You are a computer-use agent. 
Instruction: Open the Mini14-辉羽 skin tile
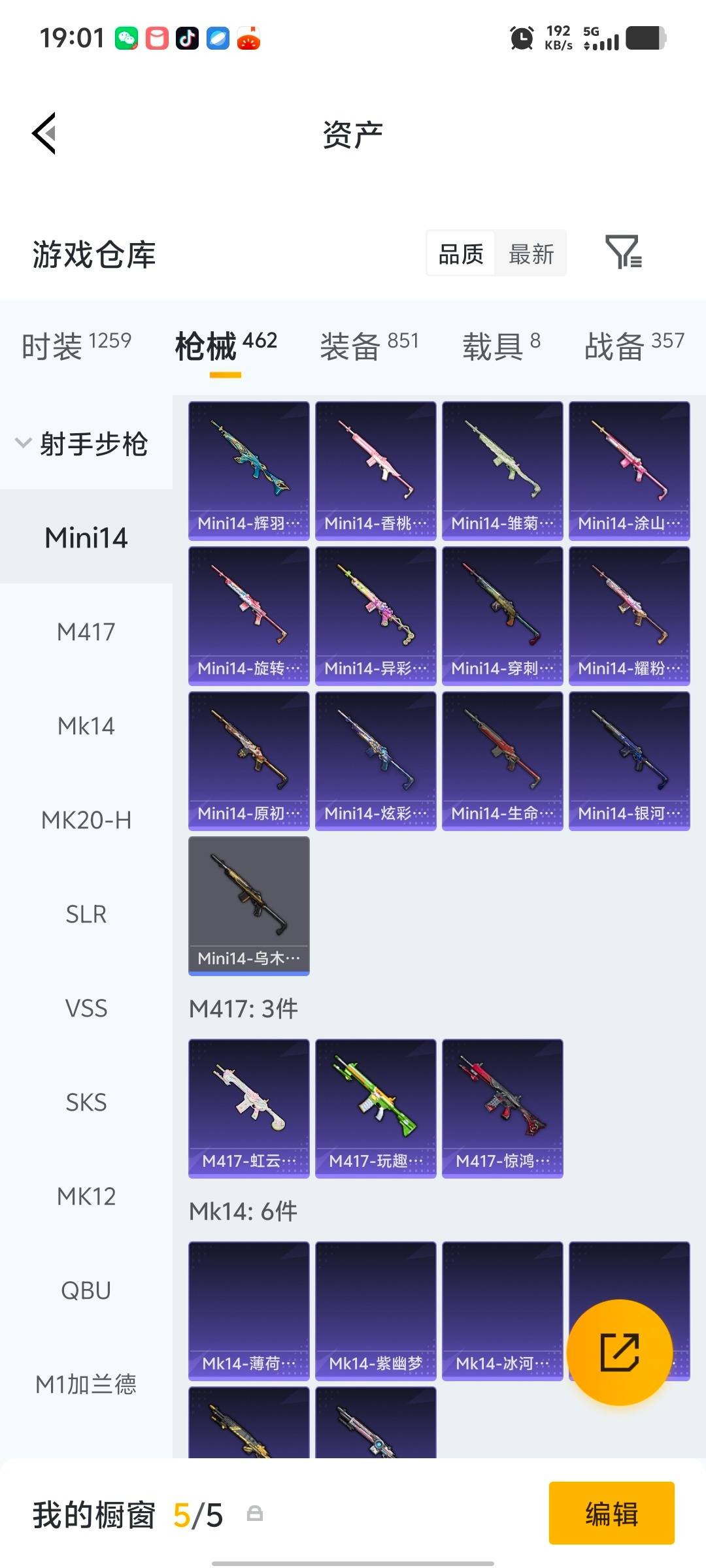248,470
